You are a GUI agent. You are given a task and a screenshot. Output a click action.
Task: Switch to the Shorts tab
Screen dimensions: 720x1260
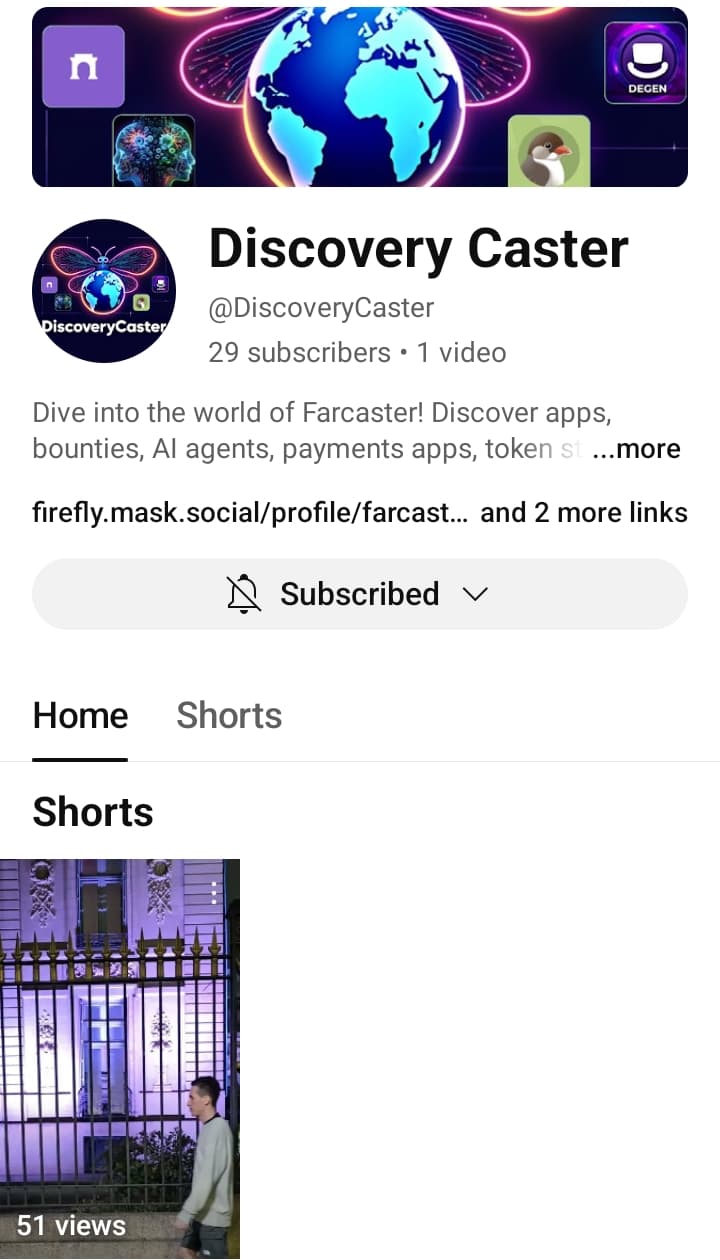point(229,716)
